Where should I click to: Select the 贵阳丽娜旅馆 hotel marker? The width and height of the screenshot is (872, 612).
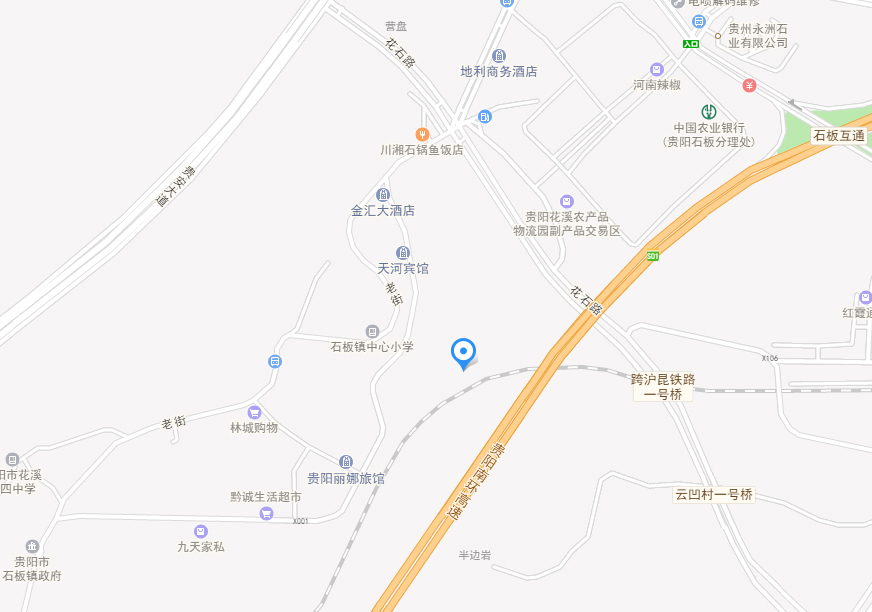(346, 462)
